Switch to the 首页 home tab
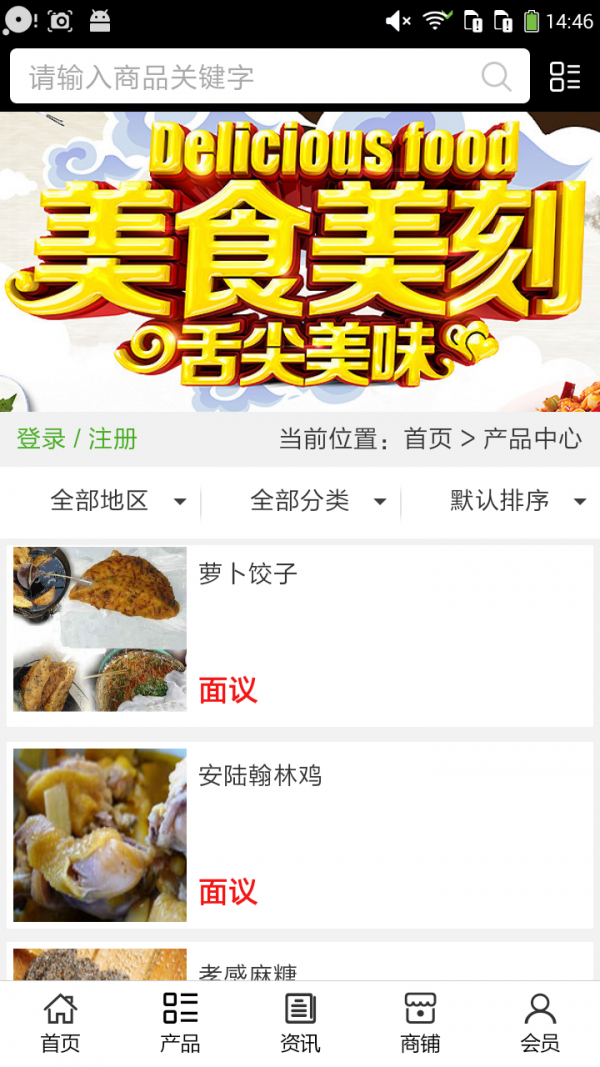Viewport: 600px width, 1067px height. pyautogui.click(x=60, y=1023)
